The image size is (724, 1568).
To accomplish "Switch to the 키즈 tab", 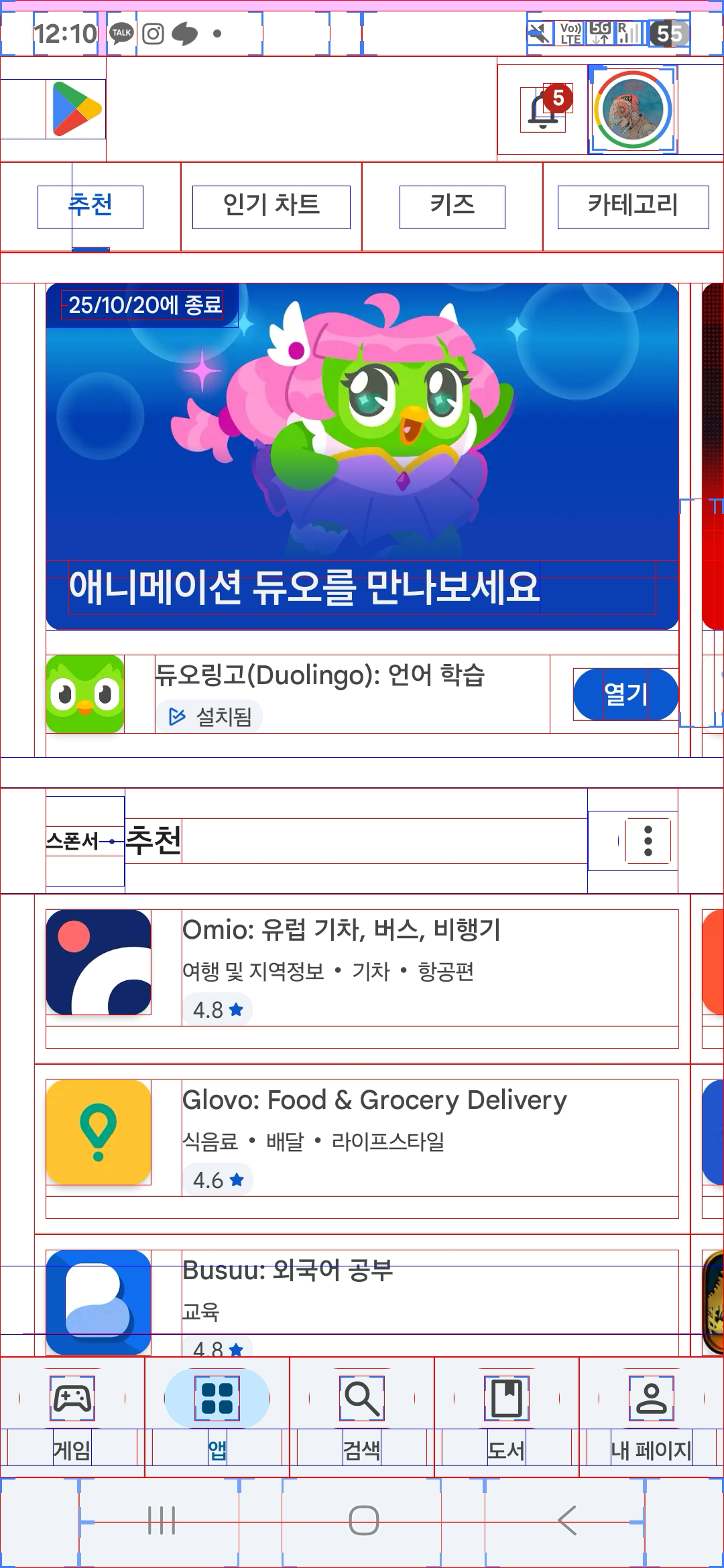I will tap(452, 206).
